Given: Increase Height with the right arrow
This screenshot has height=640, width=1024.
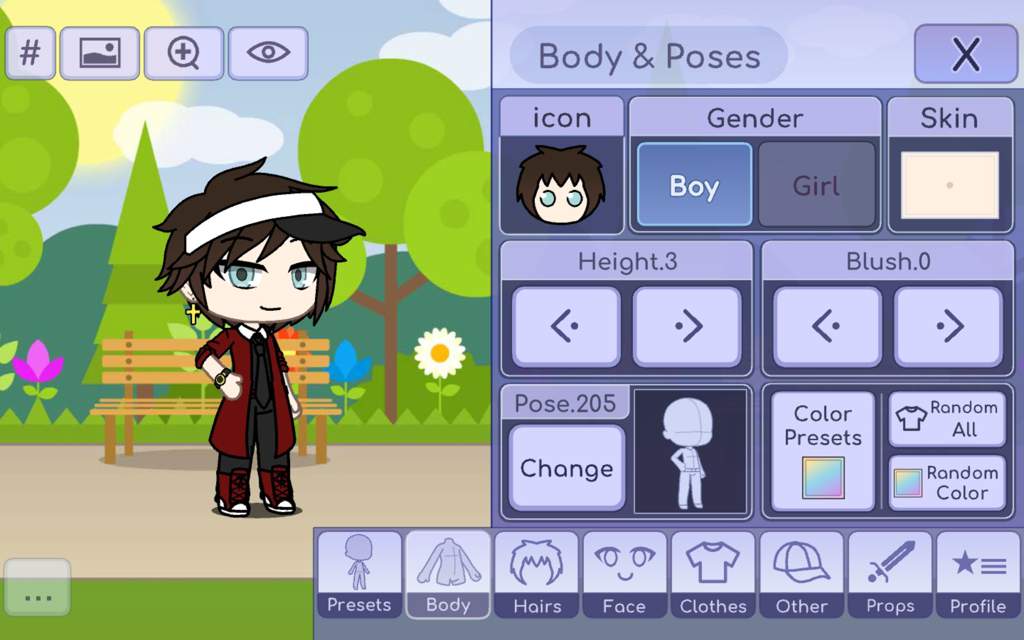Looking at the screenshot, I should [687, 326].
